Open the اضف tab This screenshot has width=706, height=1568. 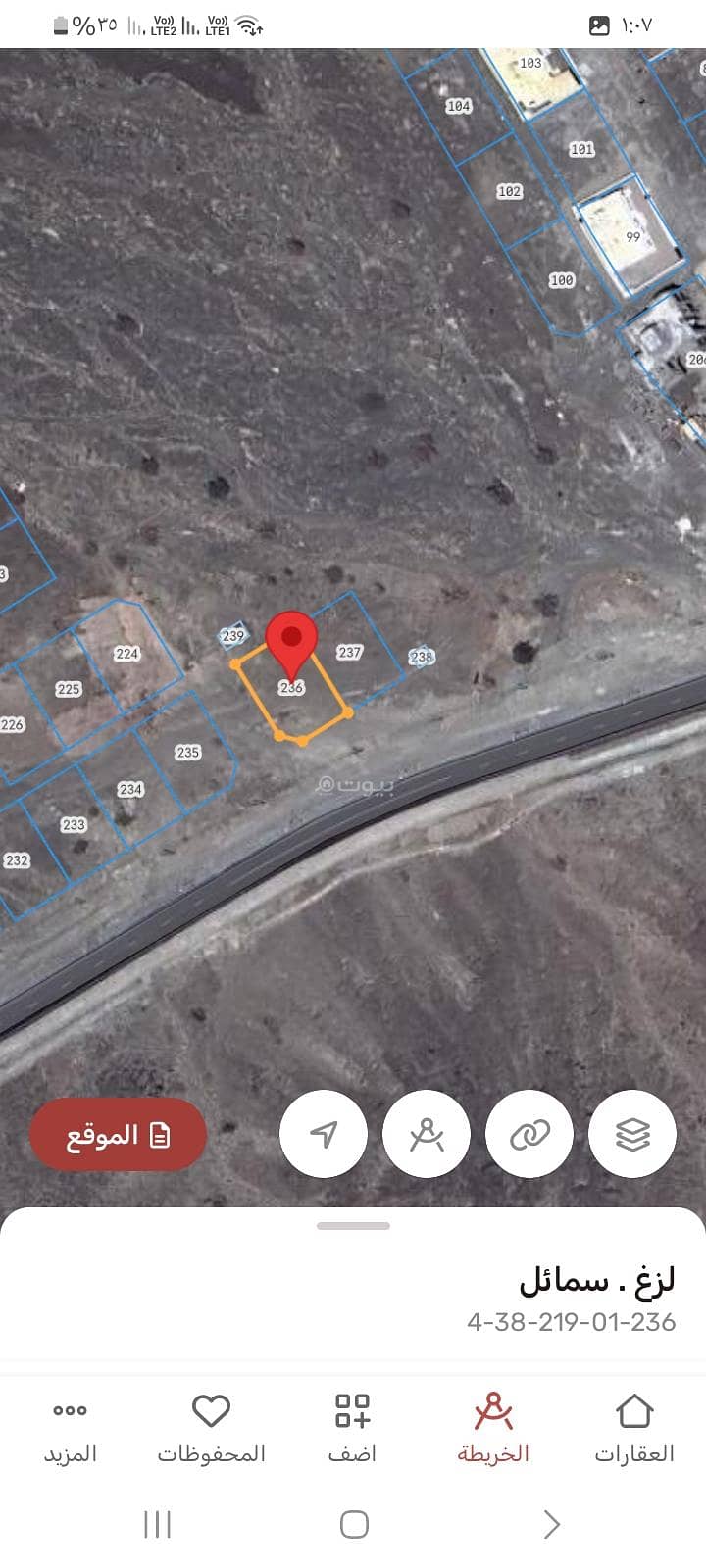pos(352,1429)
